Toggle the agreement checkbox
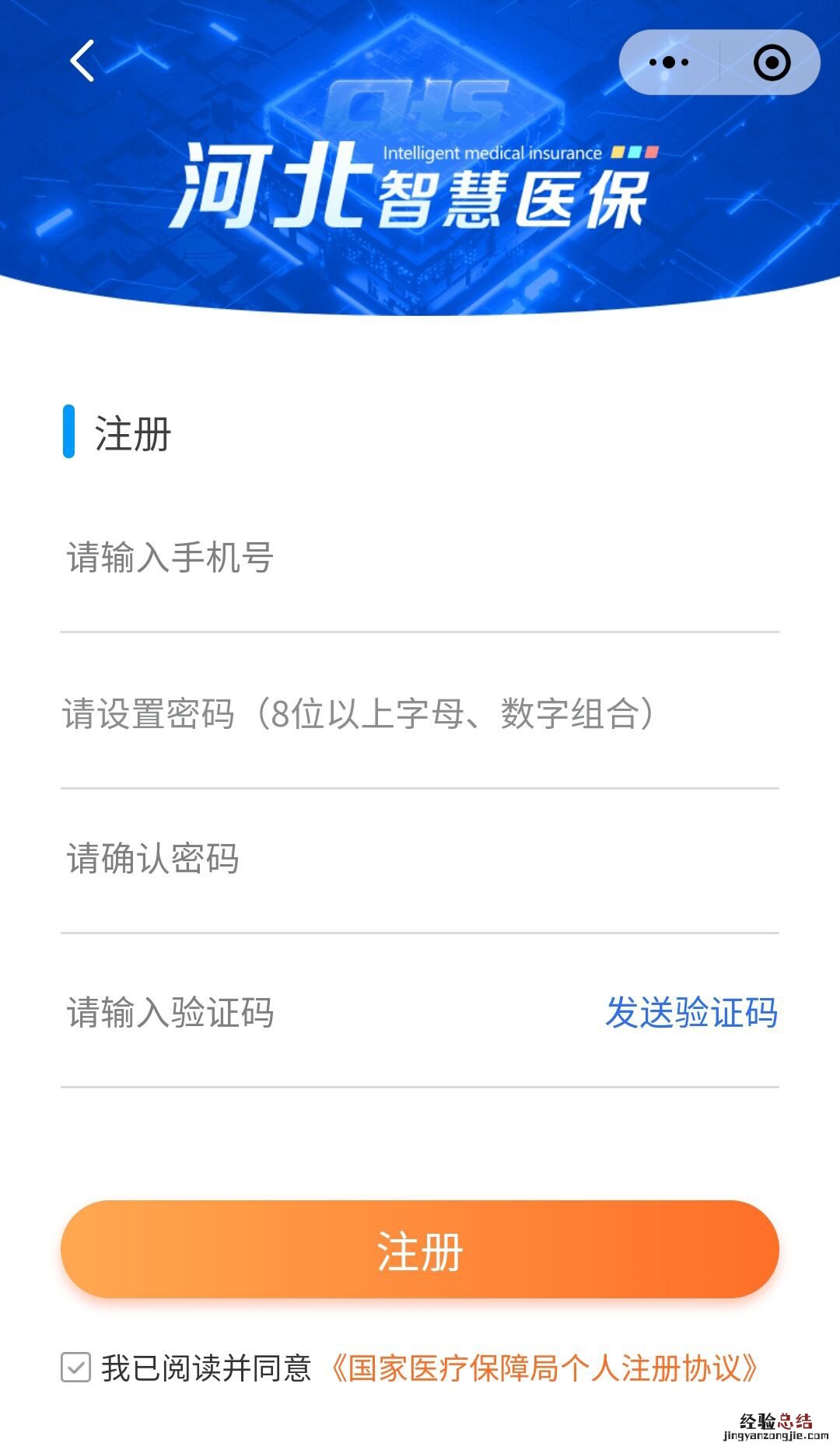840x1450 pixels. tap(76, 1367)
